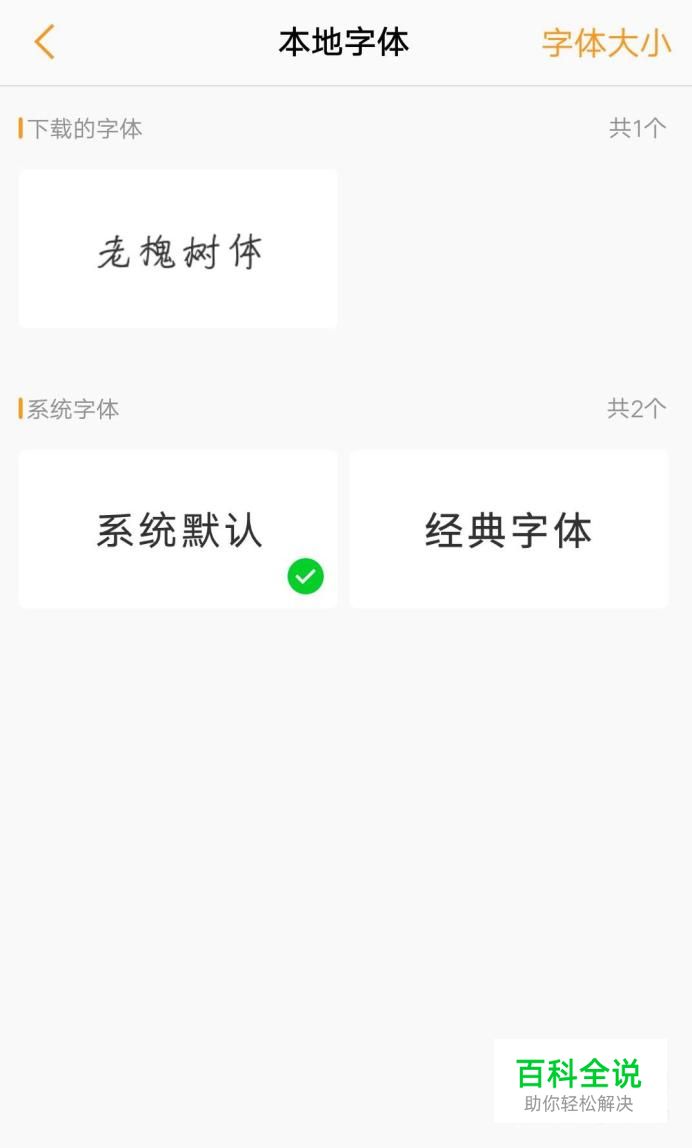Select the 老槐树体 downloaded font
This screenshot has width=692, height=1148.
pos(178,249)
